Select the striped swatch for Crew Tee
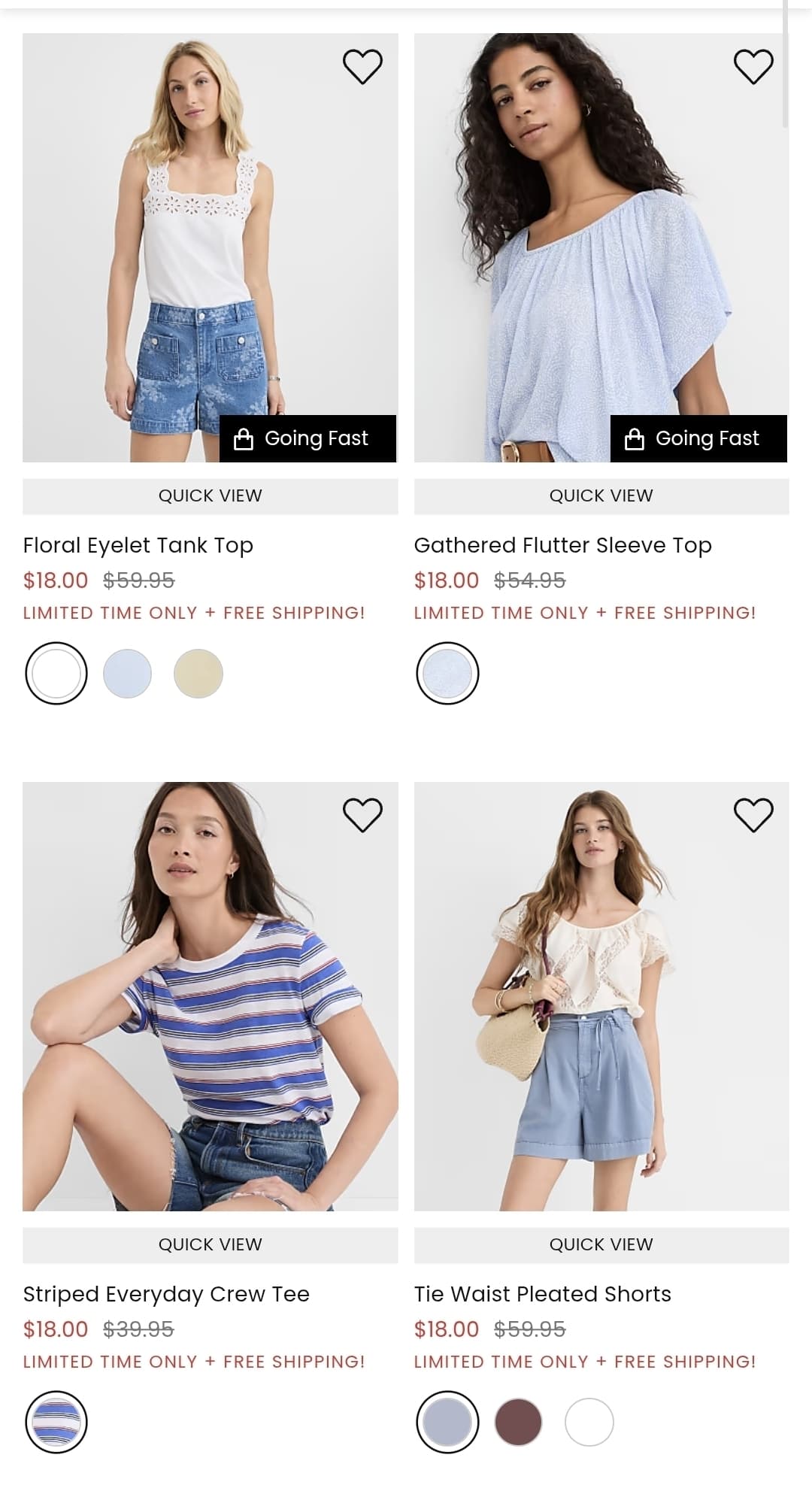This screenshot has width=812, height=1491. (x=56, y=1423)
